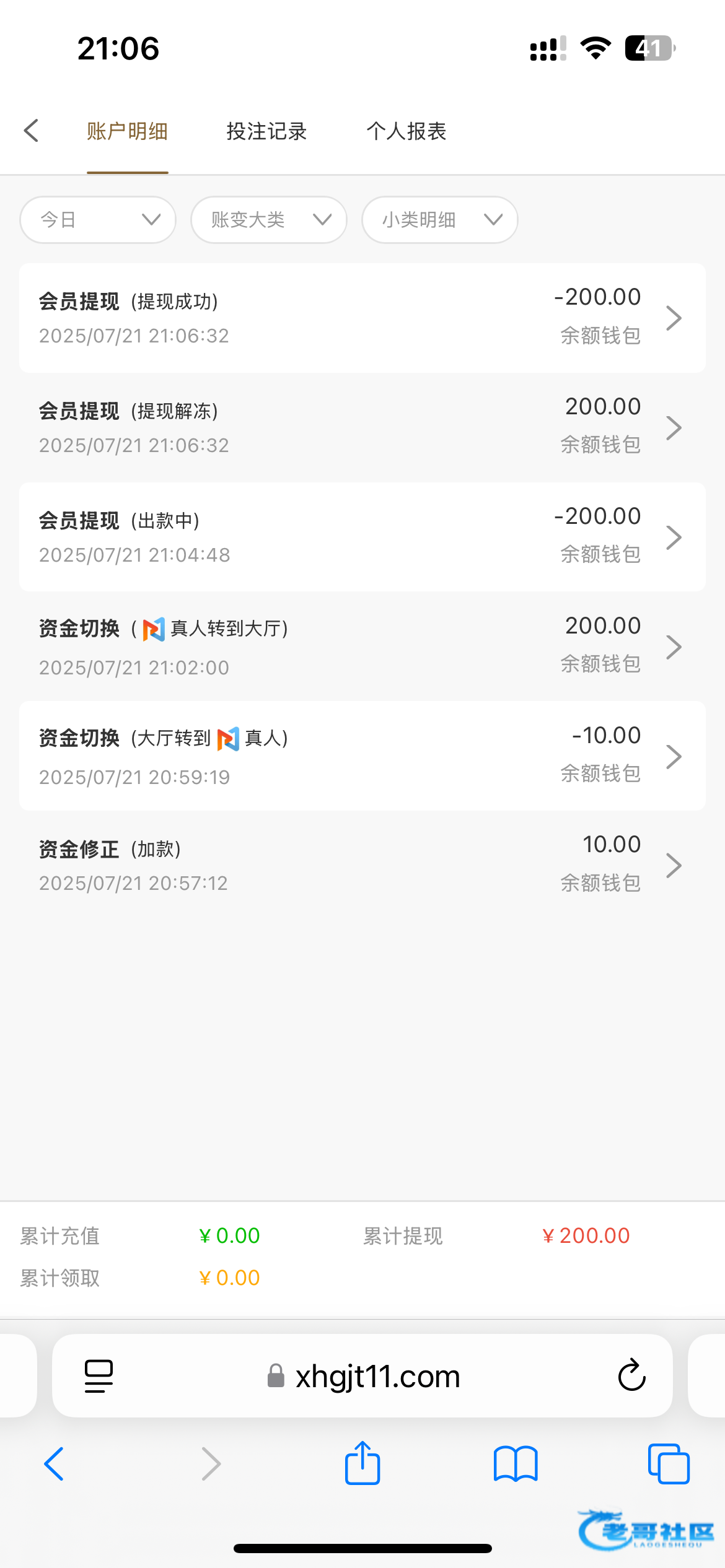Open the page settings menu in address bar

click(x=99, y=1376)
